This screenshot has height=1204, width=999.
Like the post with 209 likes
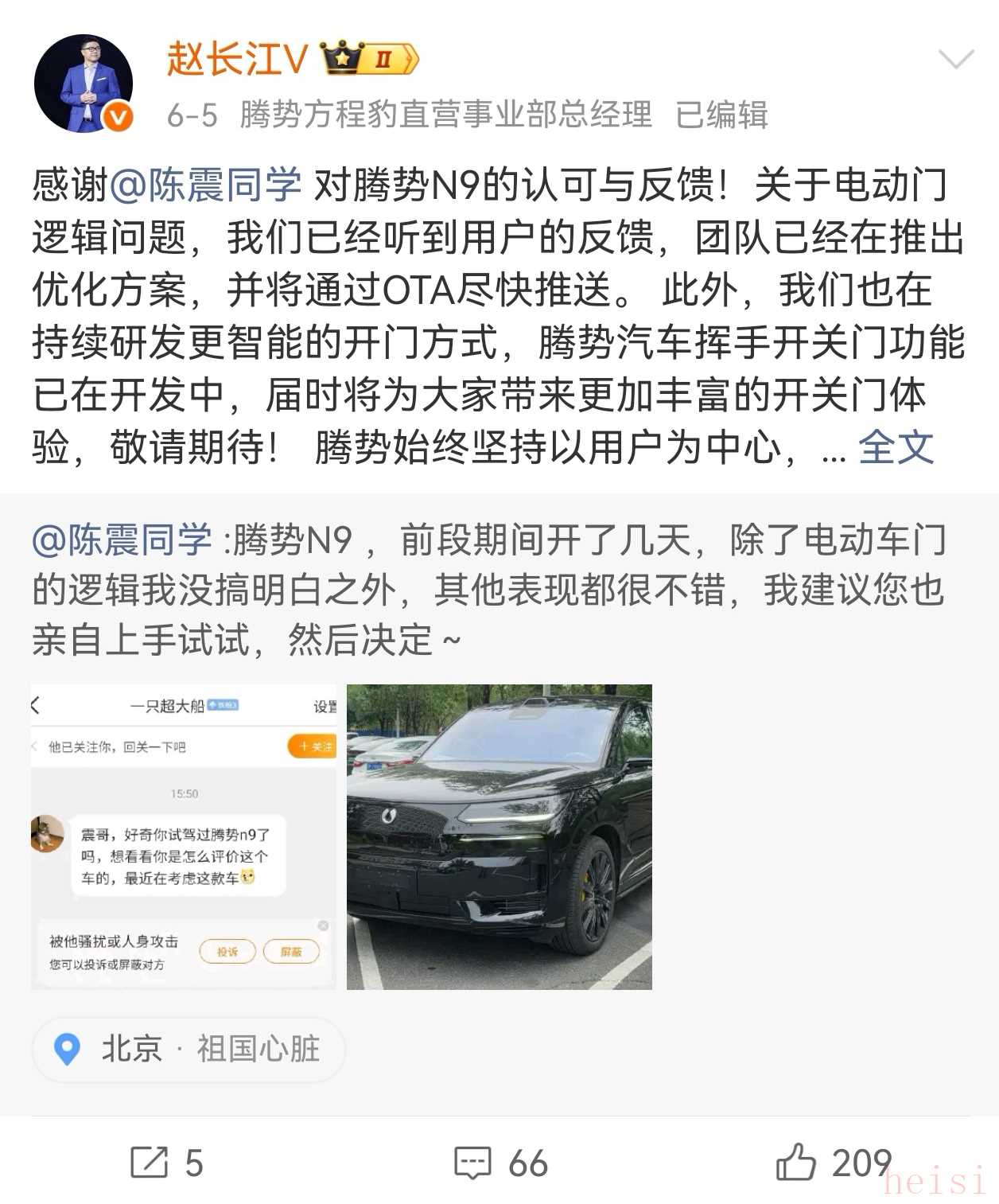833,1163
